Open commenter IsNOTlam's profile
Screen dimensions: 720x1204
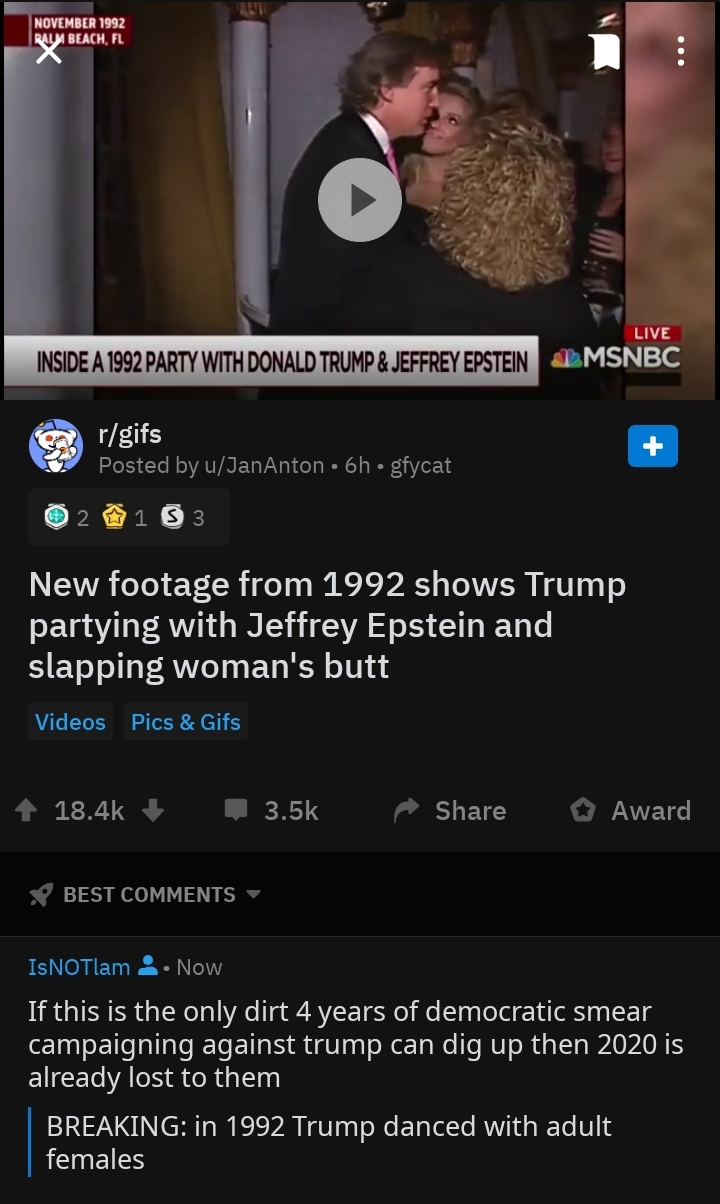pos(79,967)
